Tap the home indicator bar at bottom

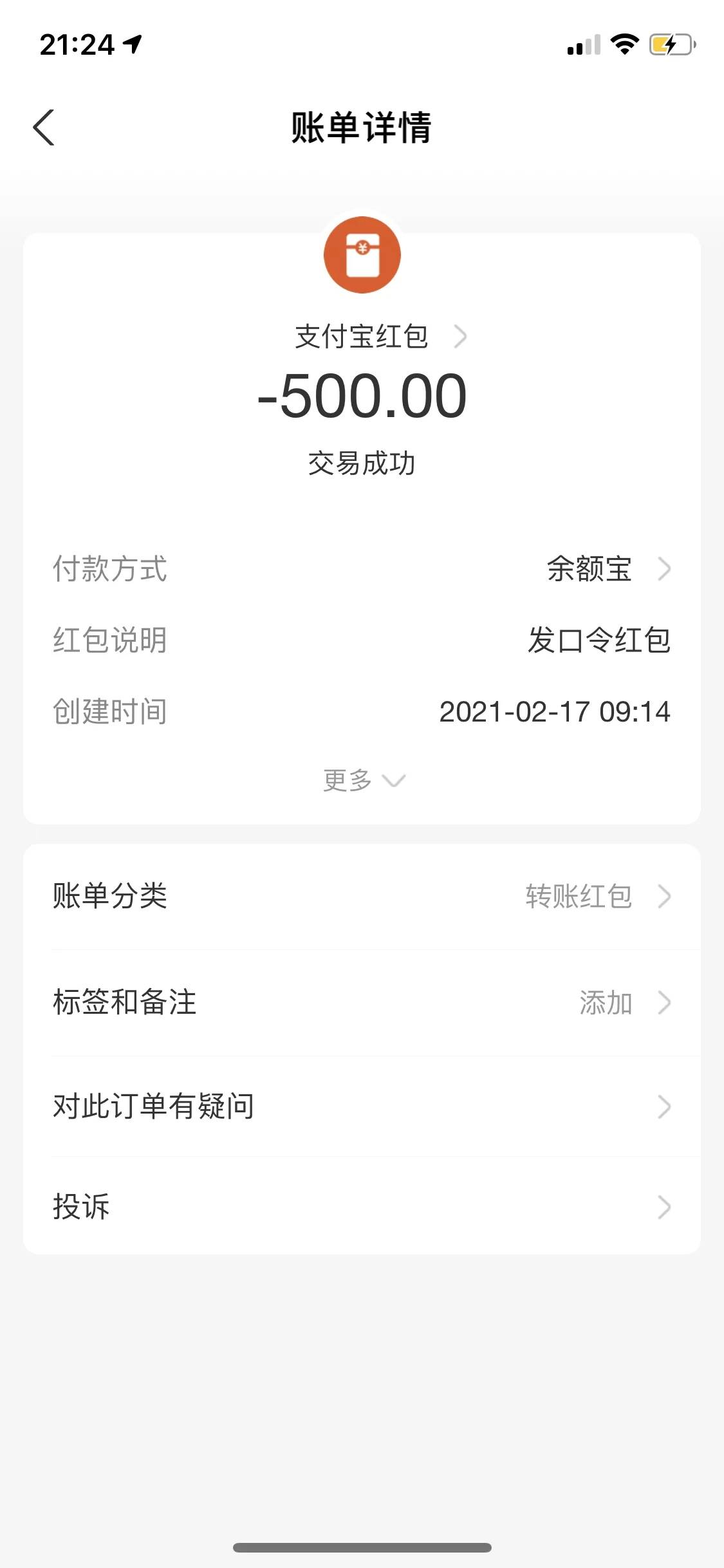pyautogui.click(x=362, y=1547)
